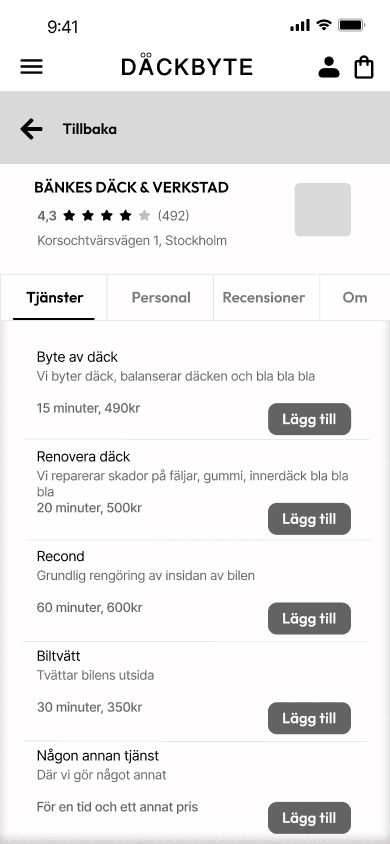Add Byte av däck with Lägg till

(x=309, y=419)
